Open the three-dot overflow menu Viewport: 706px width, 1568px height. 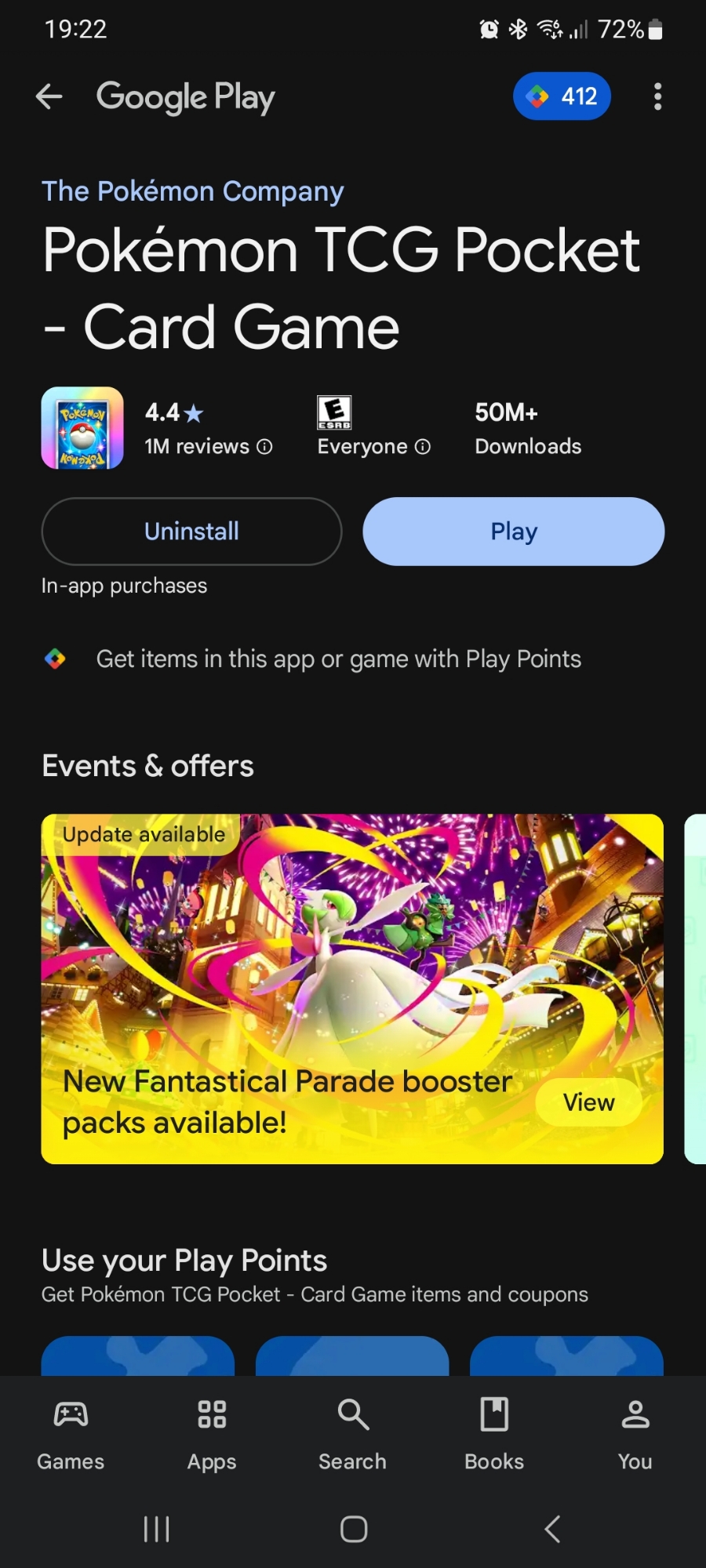pos(657,96)
